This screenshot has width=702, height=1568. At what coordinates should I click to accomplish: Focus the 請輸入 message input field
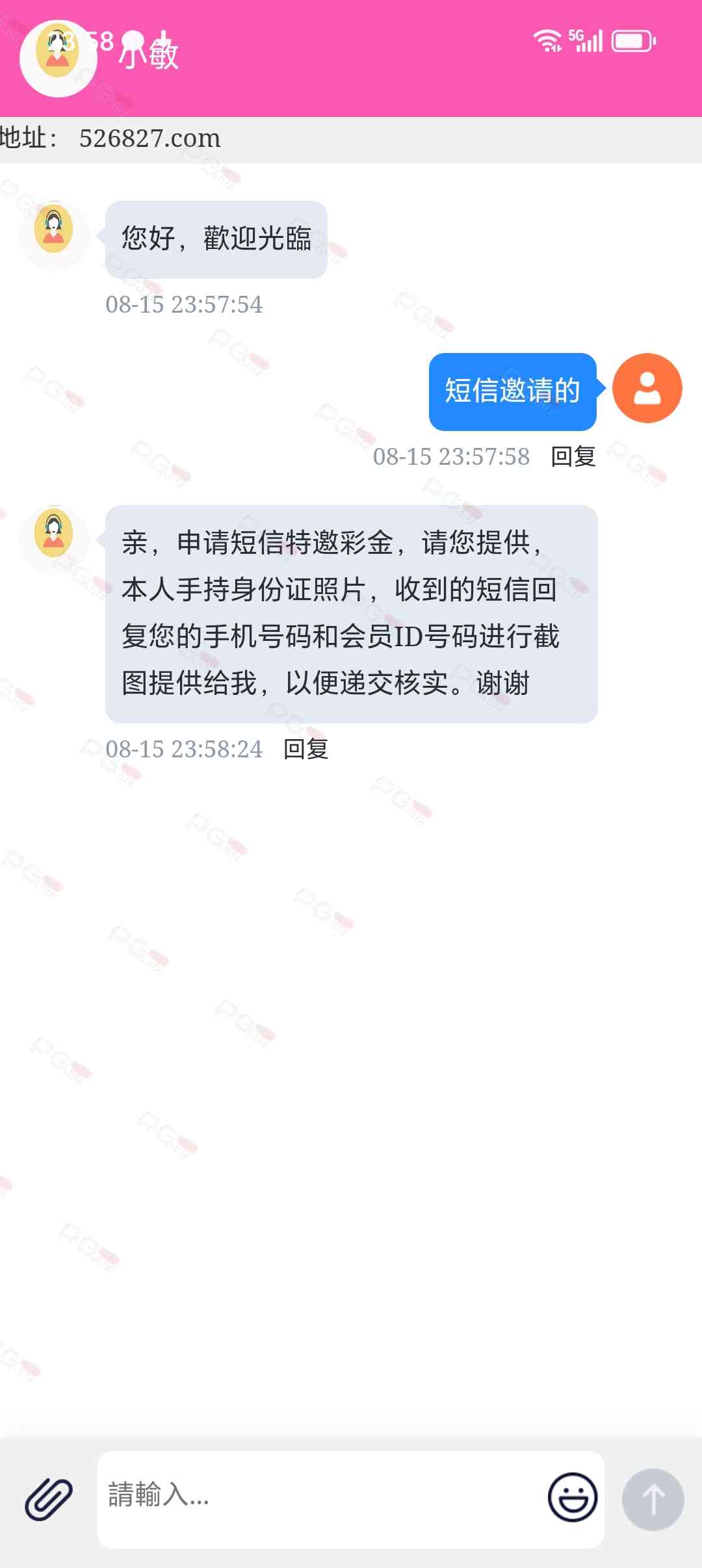[318, 1497]
